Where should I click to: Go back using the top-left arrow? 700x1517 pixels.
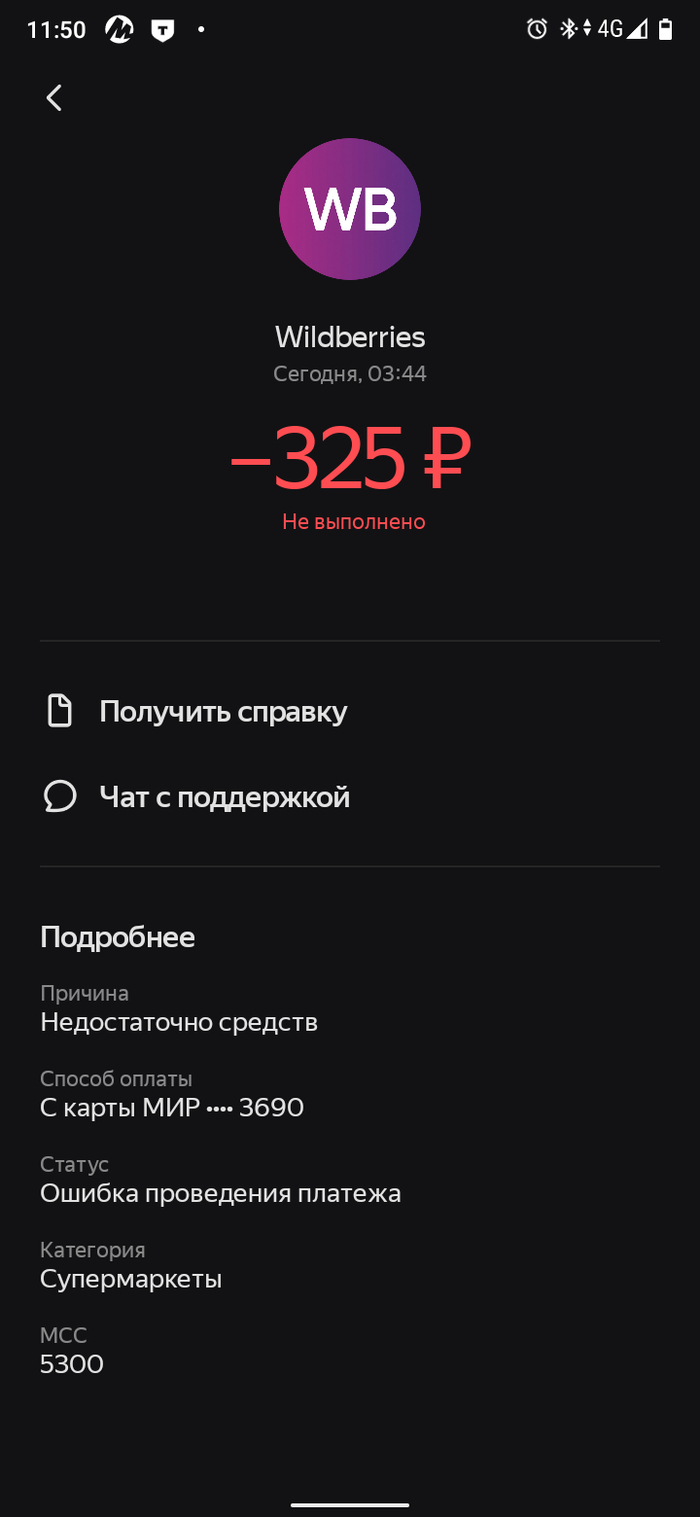[x=54, y=98]
